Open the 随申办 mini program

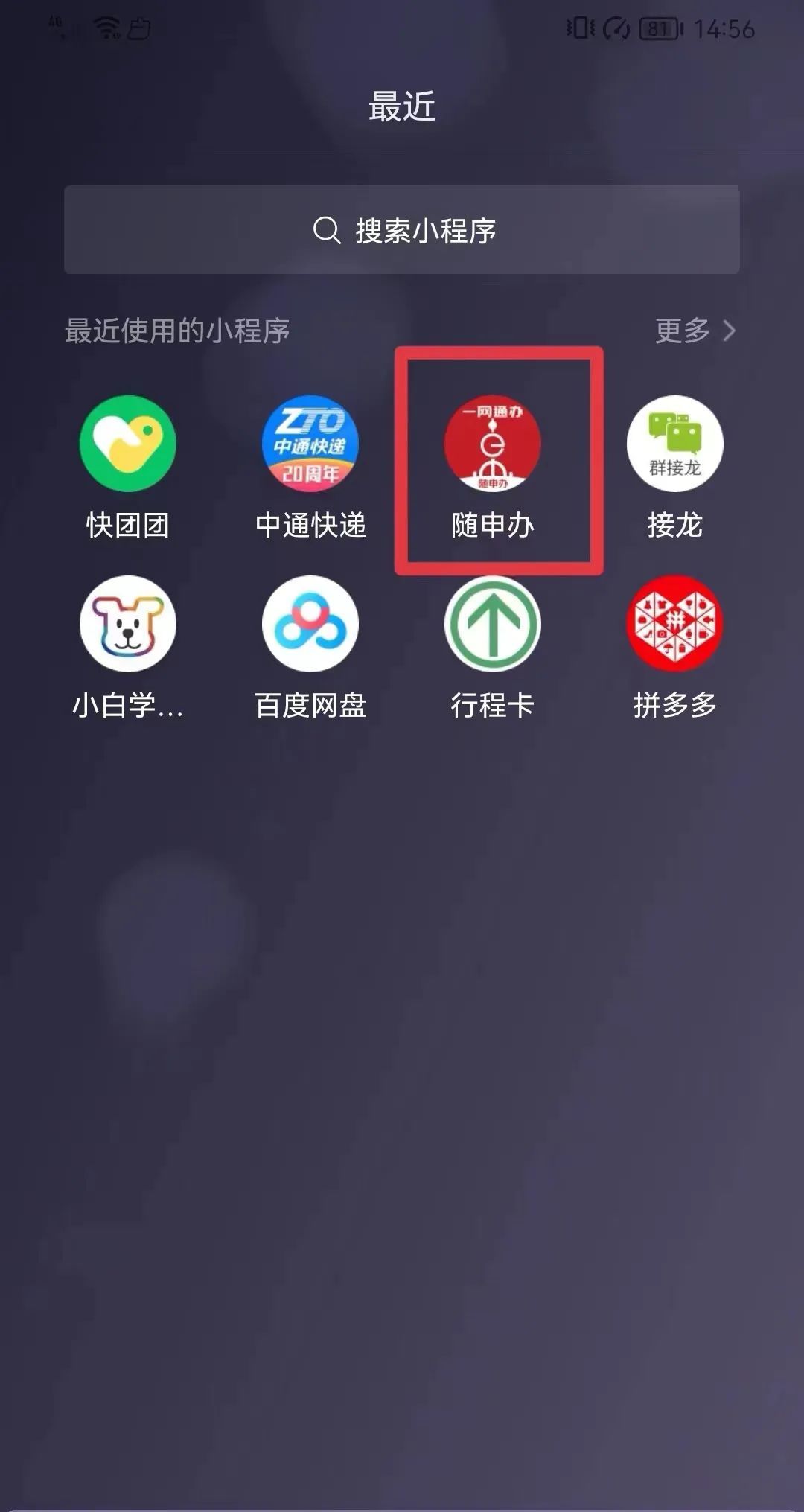[x=493, y=444]
